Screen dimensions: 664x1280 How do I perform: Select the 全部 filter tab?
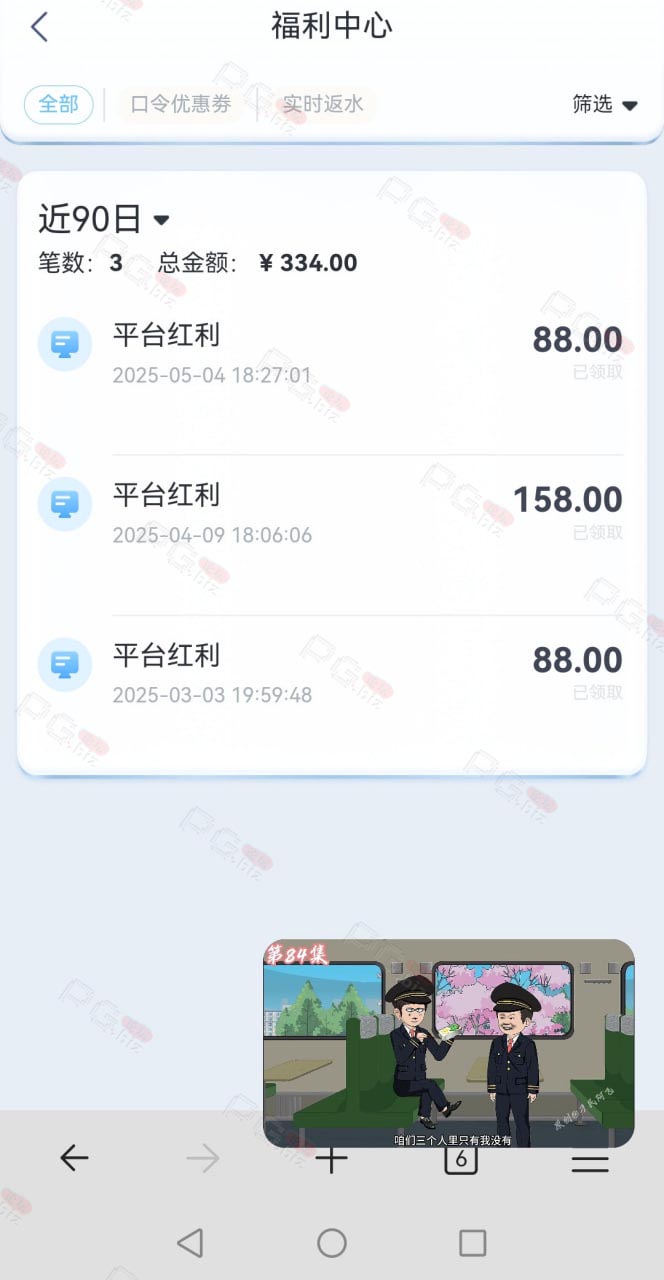59,104
